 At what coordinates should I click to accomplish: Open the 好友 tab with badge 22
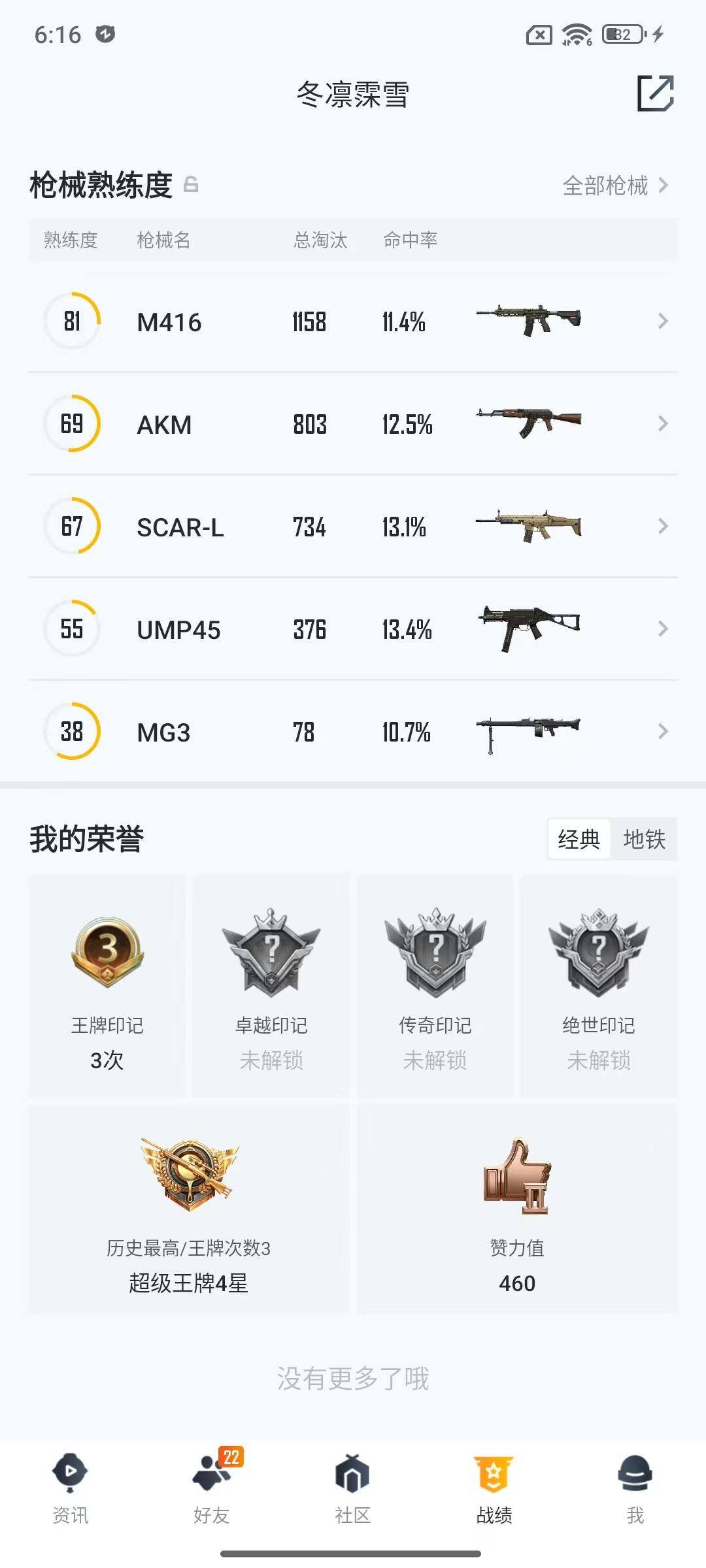coord(209,1482)
